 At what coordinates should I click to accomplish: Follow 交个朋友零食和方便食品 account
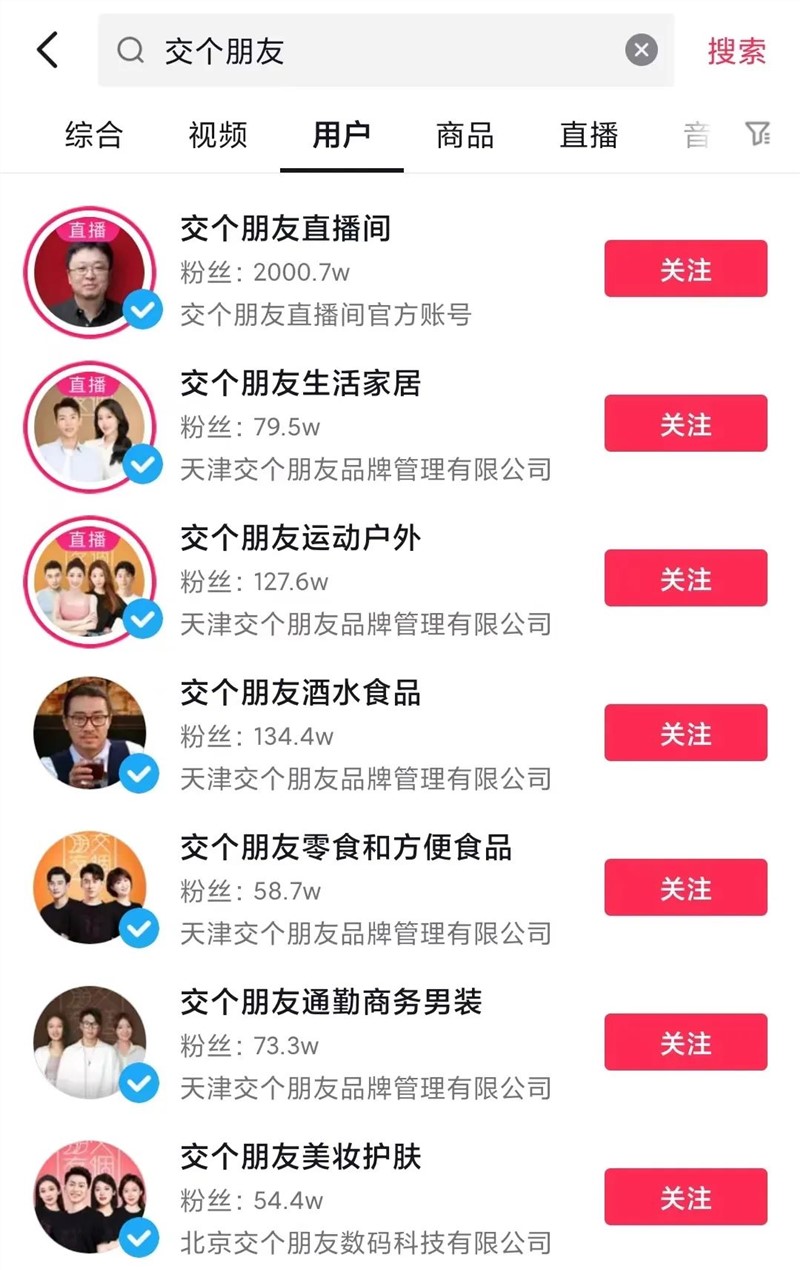tap(684, 888)
